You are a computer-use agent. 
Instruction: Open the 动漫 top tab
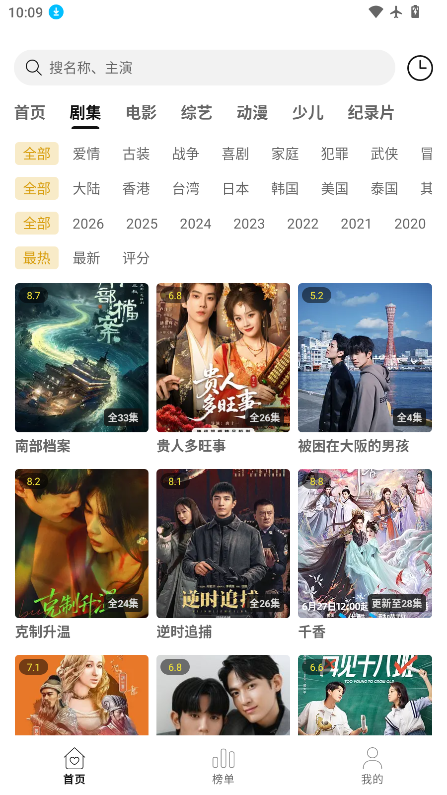pos(252,113)
